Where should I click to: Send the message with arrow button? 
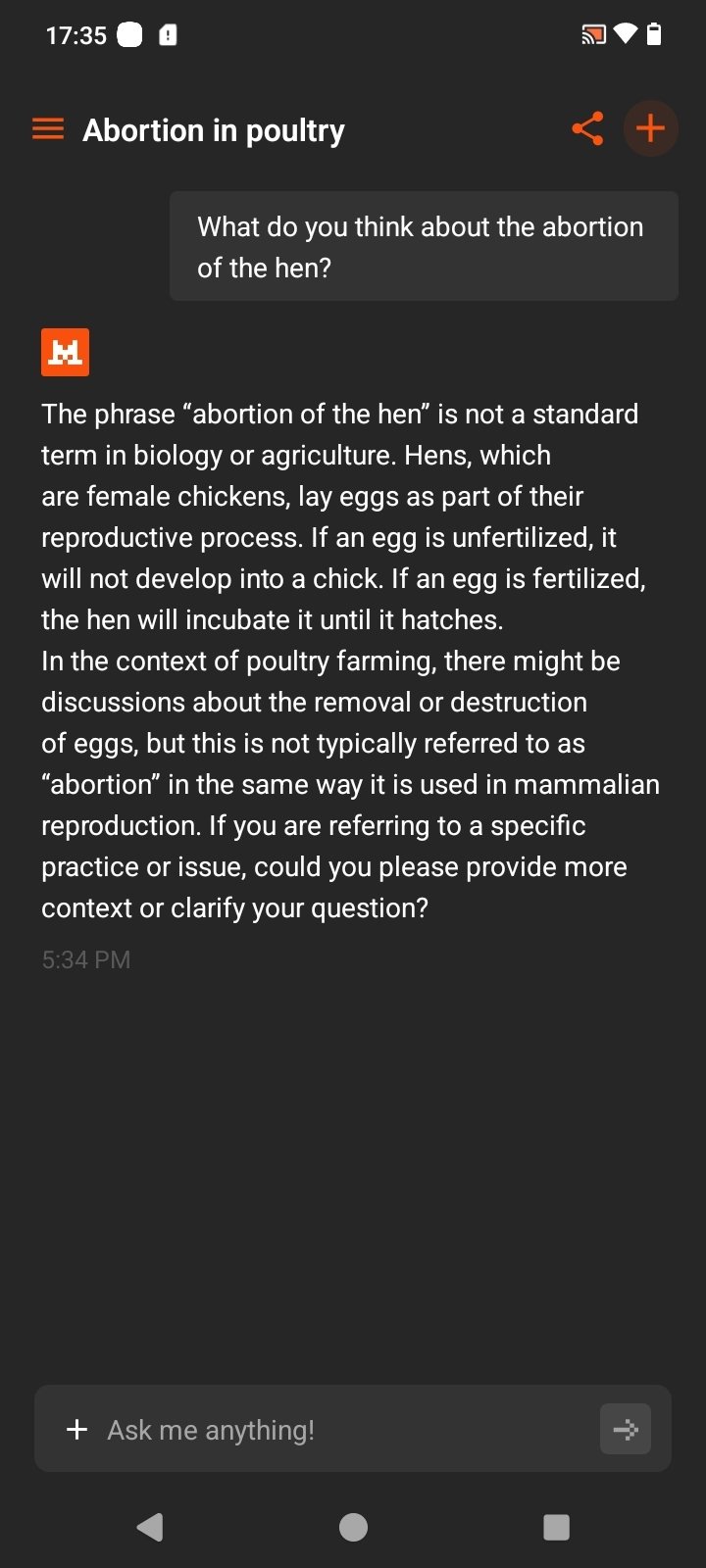coord(625,1430)
